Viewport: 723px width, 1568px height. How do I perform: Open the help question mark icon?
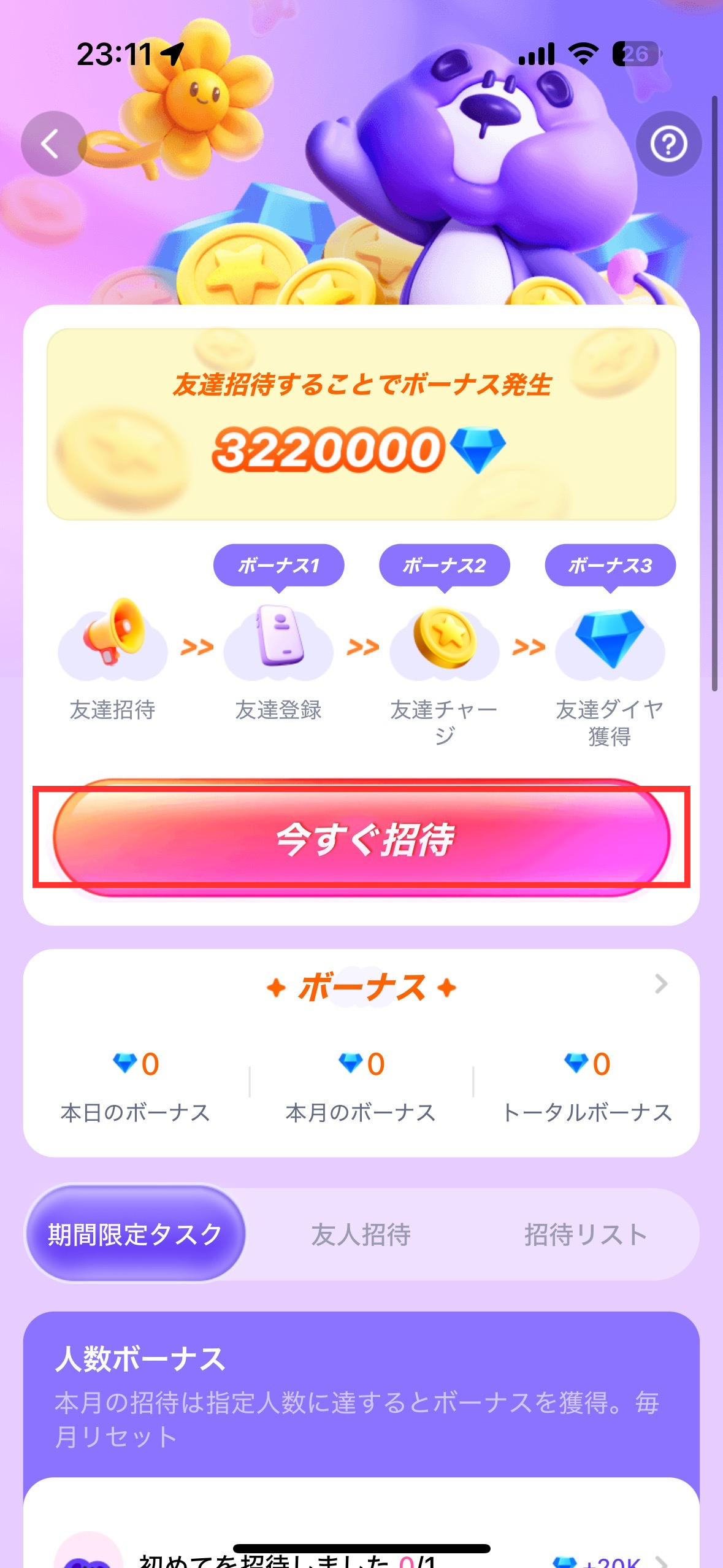pyautogui.click(x=668, y=144)
